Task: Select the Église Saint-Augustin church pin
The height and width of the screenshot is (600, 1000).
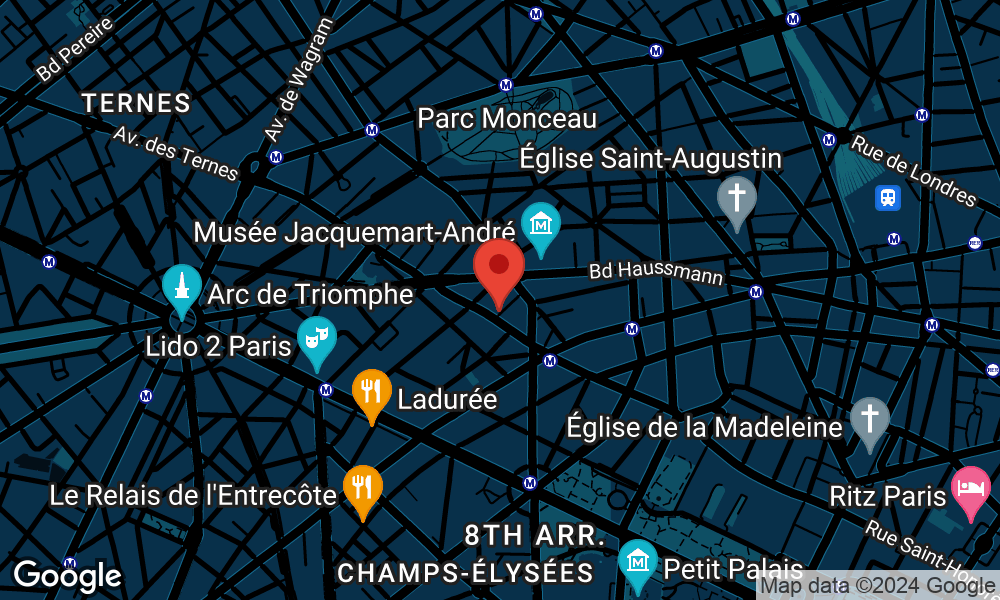Action: pyautogui.click(x=737, y=197)
